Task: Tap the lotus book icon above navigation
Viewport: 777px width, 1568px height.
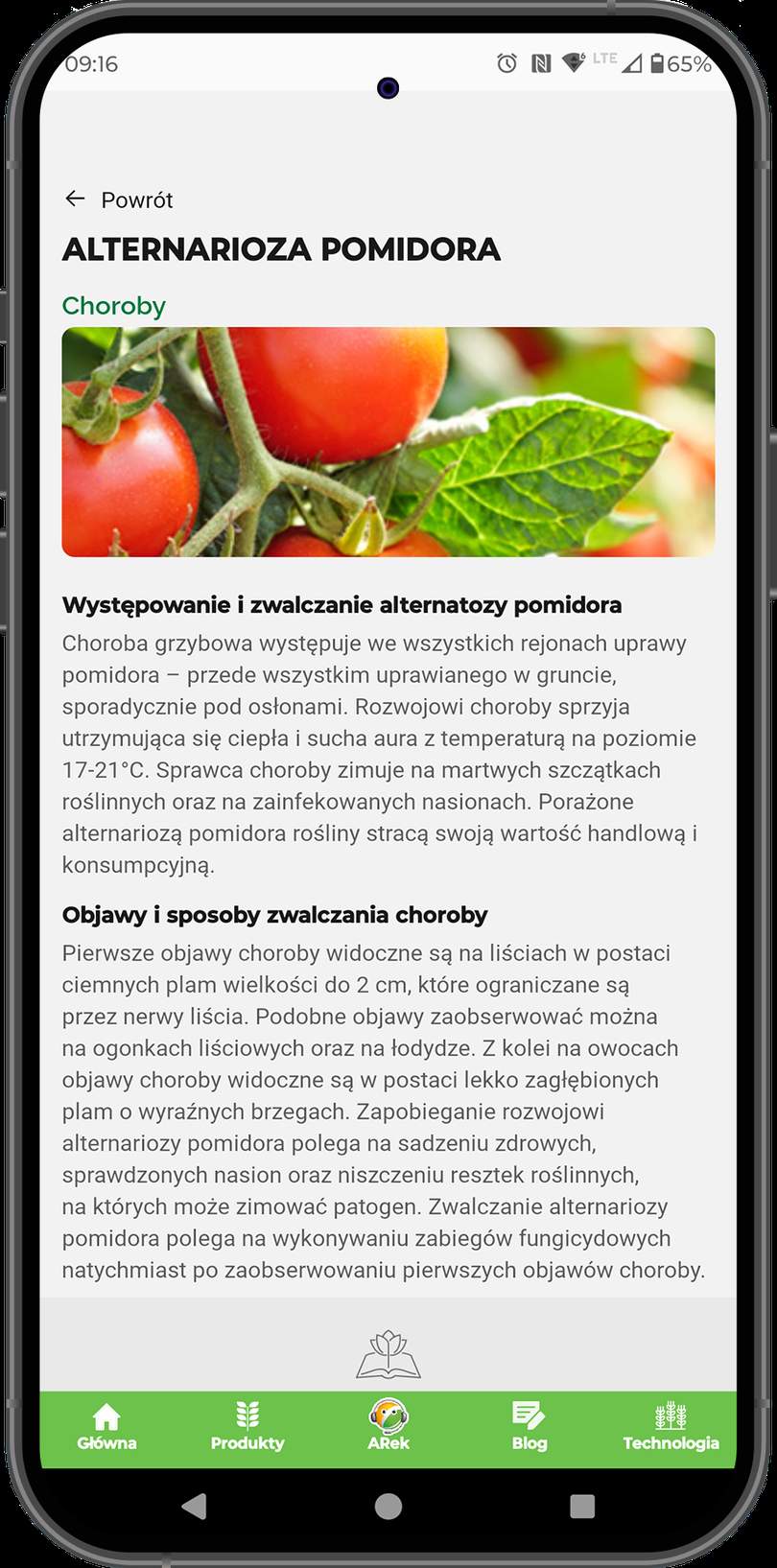Action: [x=388, y=1354]
